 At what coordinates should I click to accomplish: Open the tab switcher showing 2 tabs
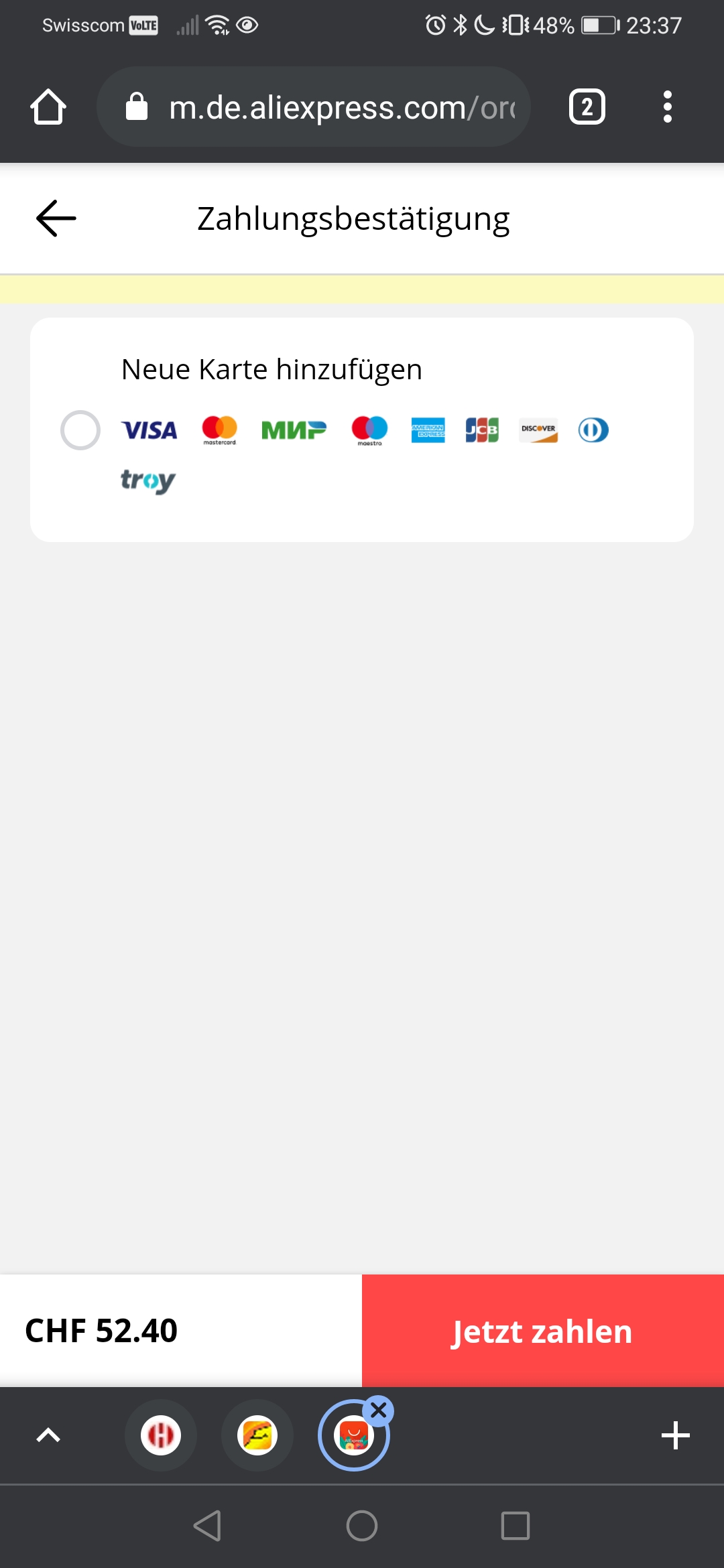[587, 107]
